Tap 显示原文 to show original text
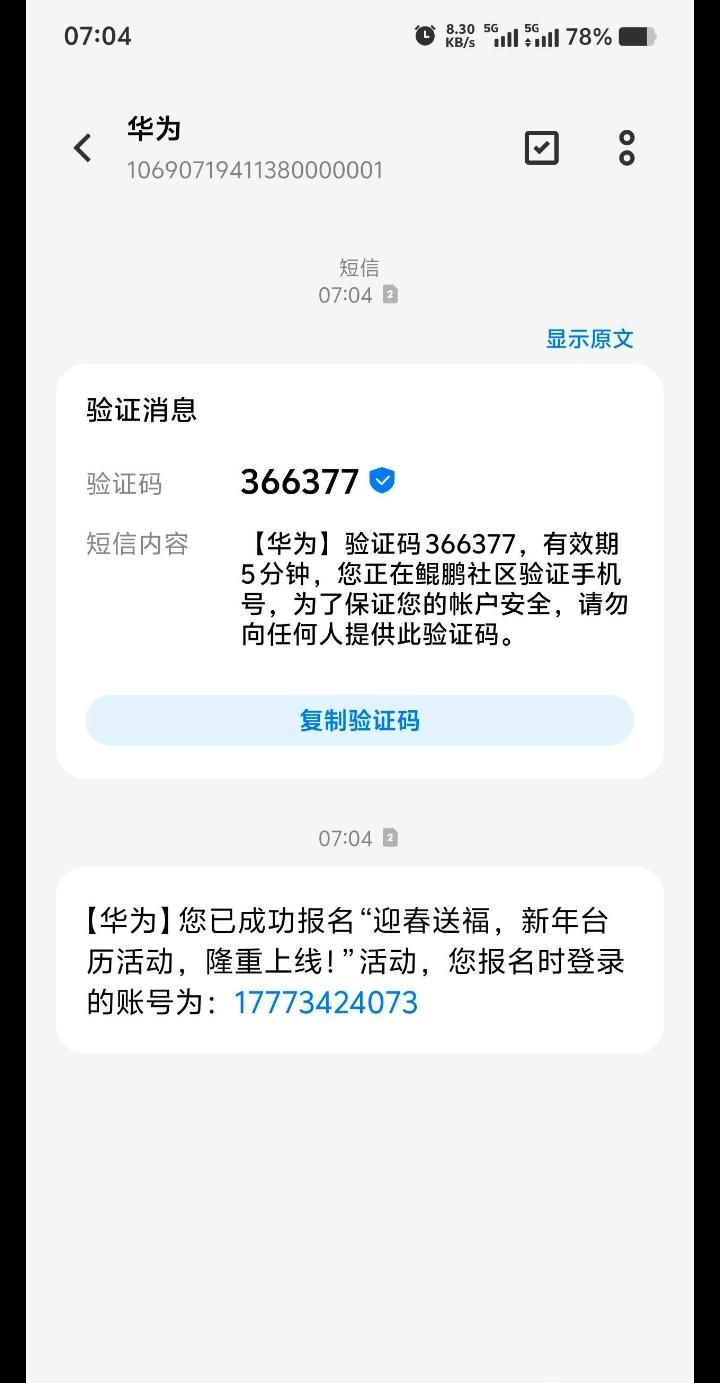The image size is (720, 1383). coord(589,338)
